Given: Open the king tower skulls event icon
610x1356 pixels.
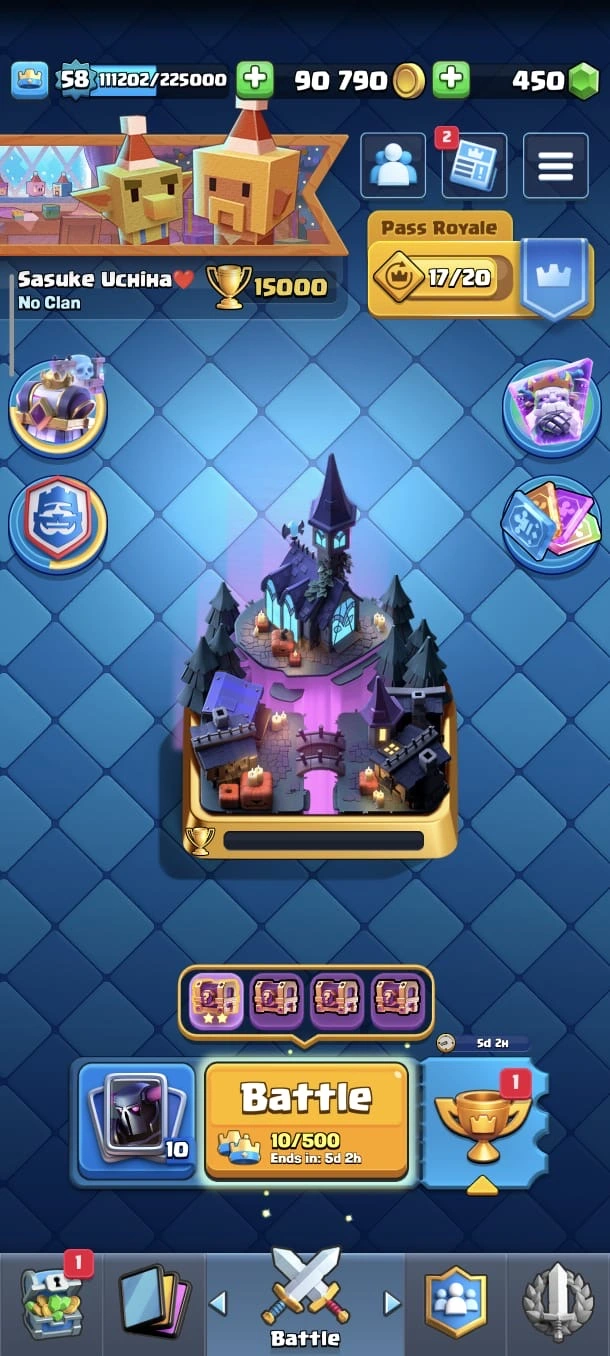Looking at the screenshot, I should point(58,406).
